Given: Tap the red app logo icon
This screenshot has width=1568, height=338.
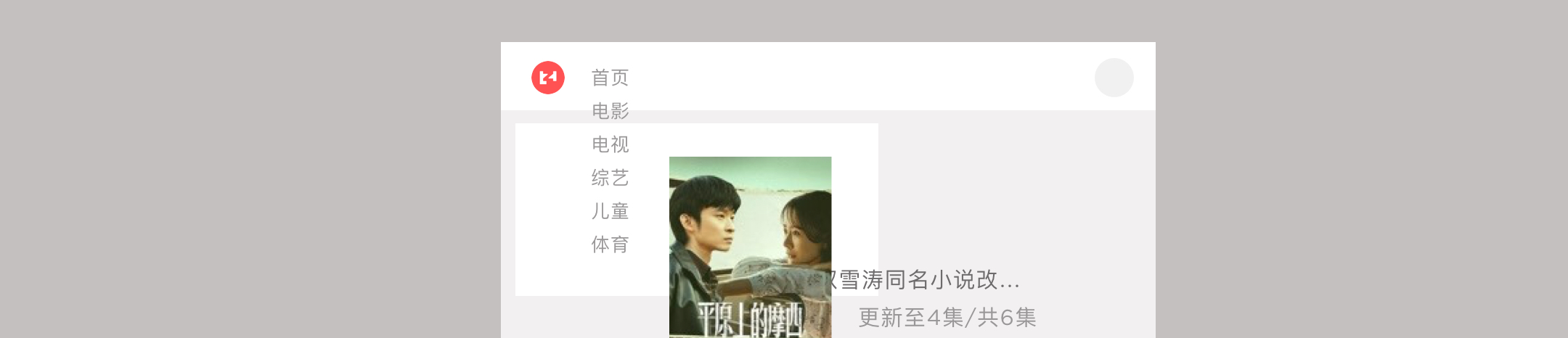Looking at the screenshot, I should [x=548, y=78].
